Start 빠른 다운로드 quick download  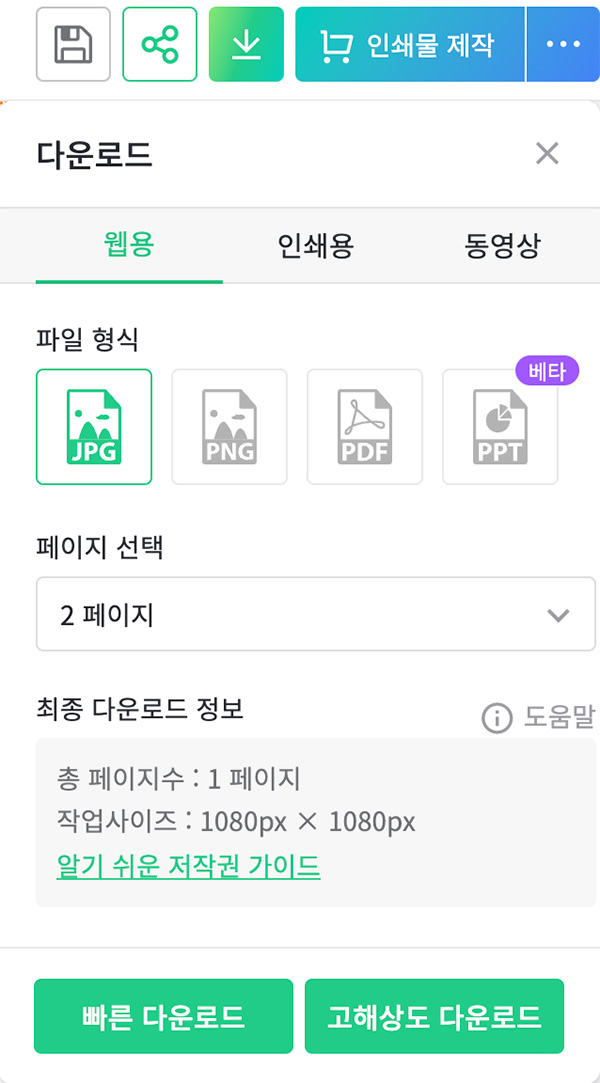tap(164, 1016)
